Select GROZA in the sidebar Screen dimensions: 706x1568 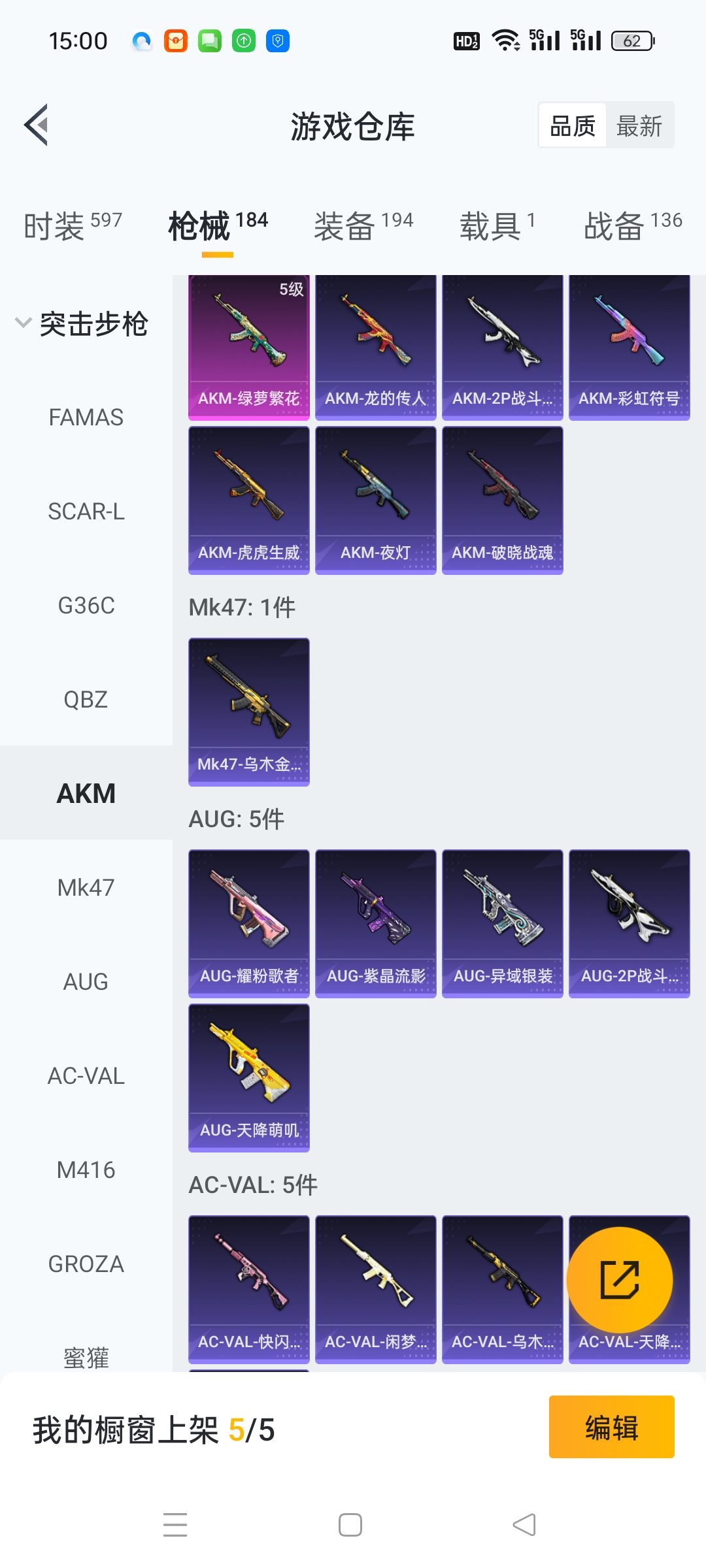point(86,1264)
